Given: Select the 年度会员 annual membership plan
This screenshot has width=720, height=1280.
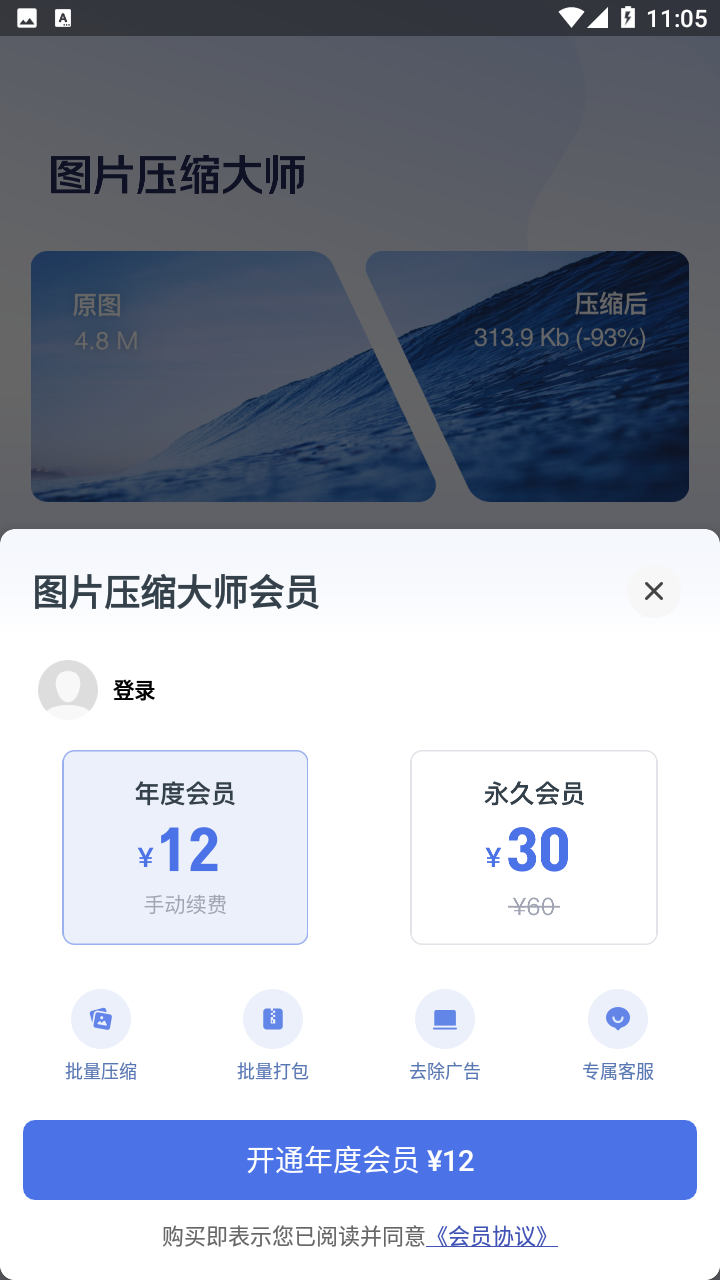Looking at the screenshot, I should (184, 846).
